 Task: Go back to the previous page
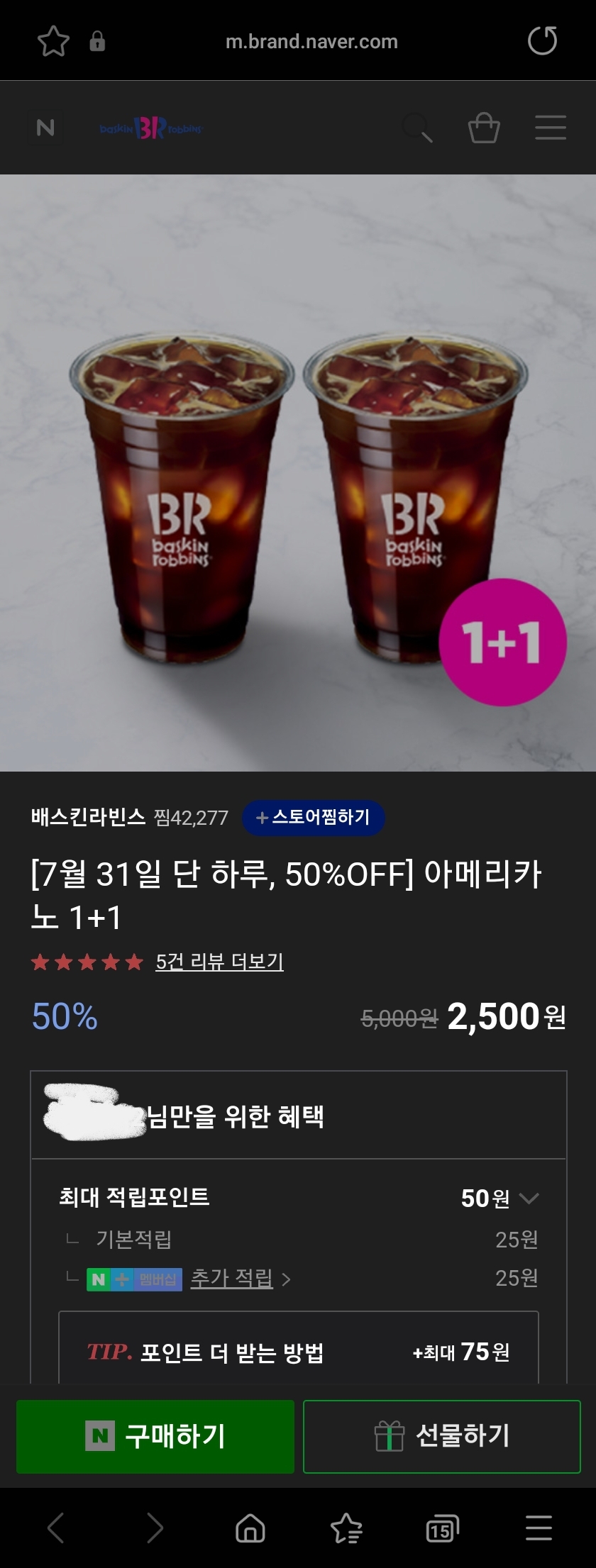(55, 1528)
